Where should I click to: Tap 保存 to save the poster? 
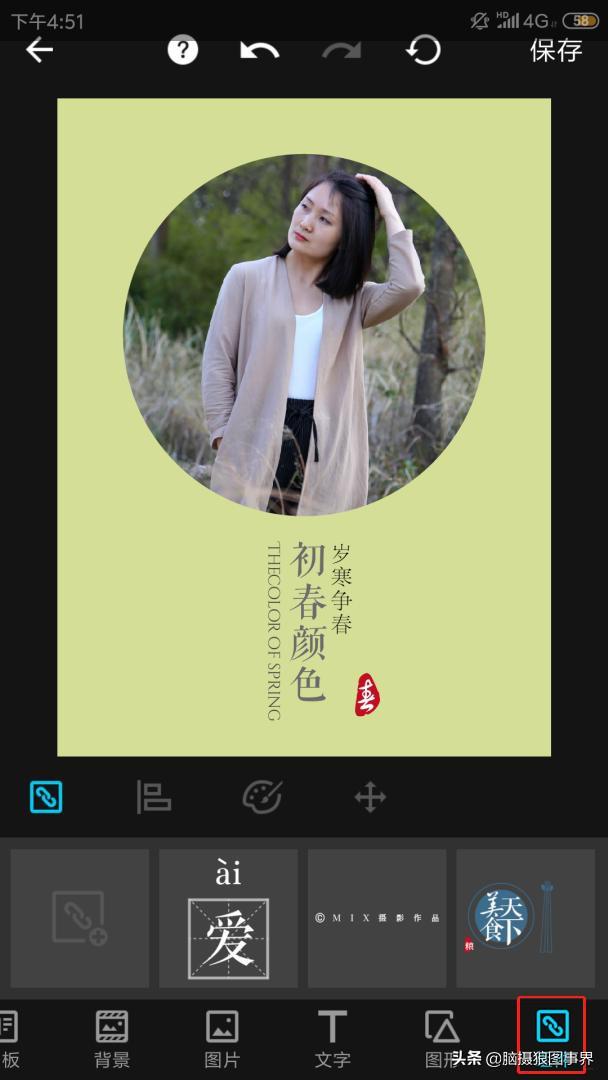[556, 50]
